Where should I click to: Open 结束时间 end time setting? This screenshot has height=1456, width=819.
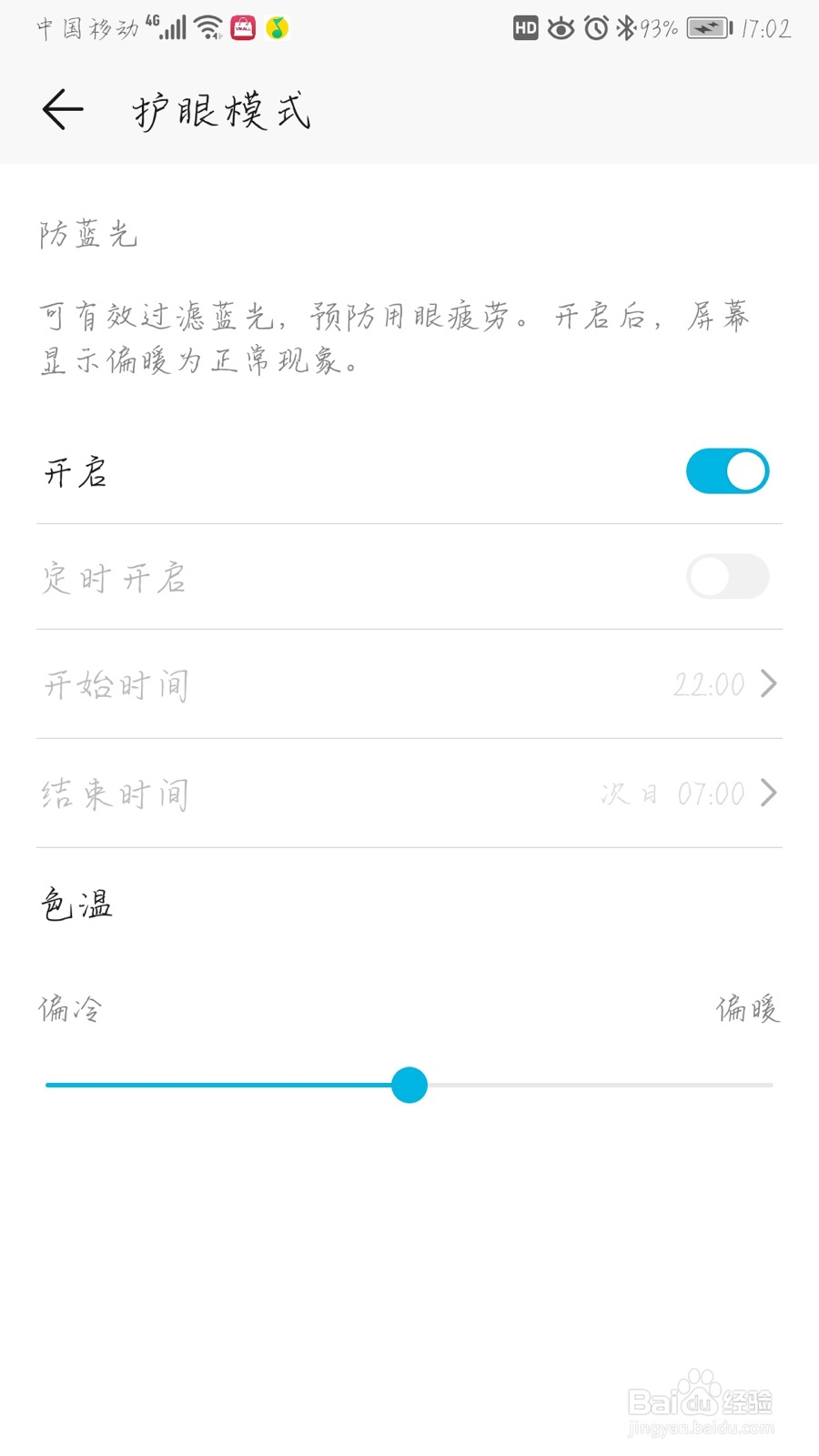click(x=409, y=794)
